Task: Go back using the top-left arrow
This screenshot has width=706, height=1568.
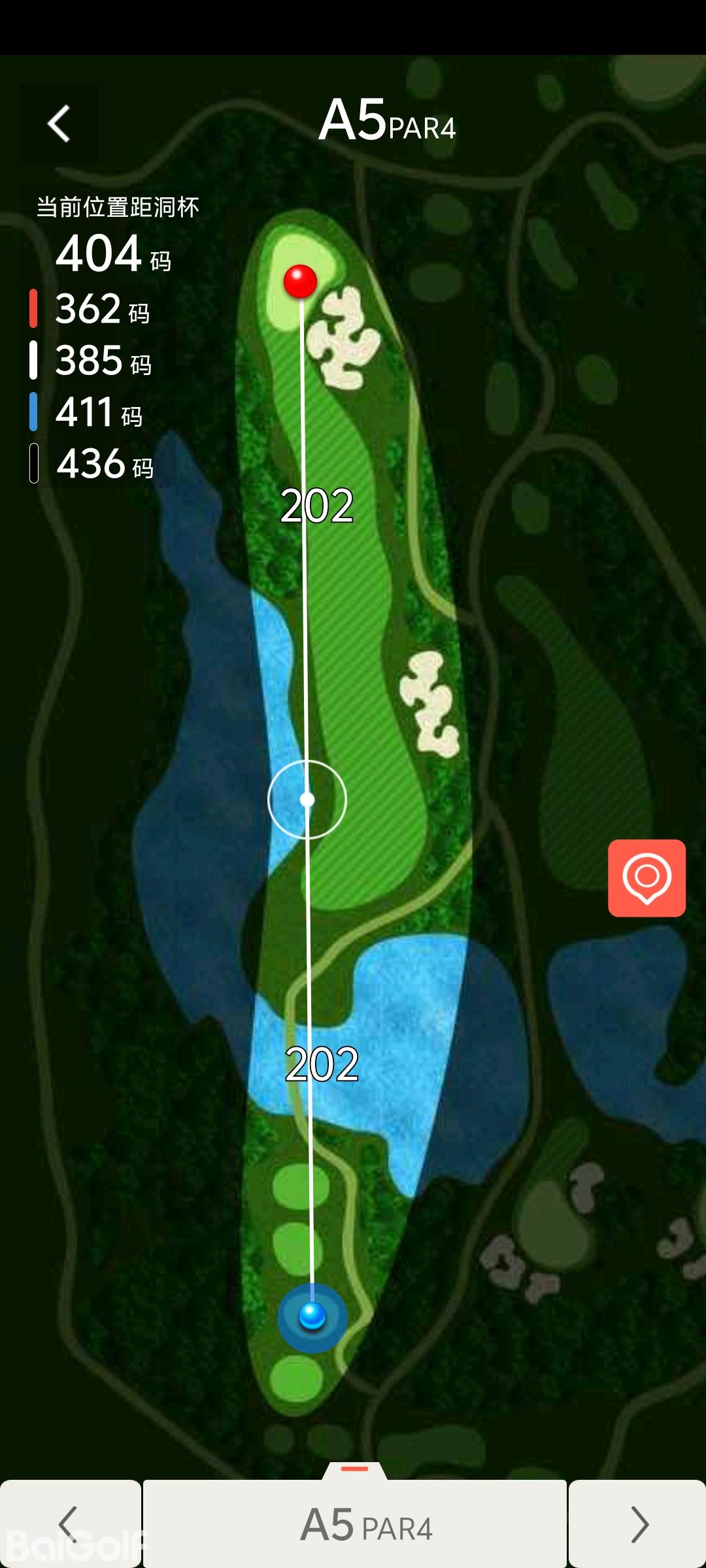Action: pos(59,123)
